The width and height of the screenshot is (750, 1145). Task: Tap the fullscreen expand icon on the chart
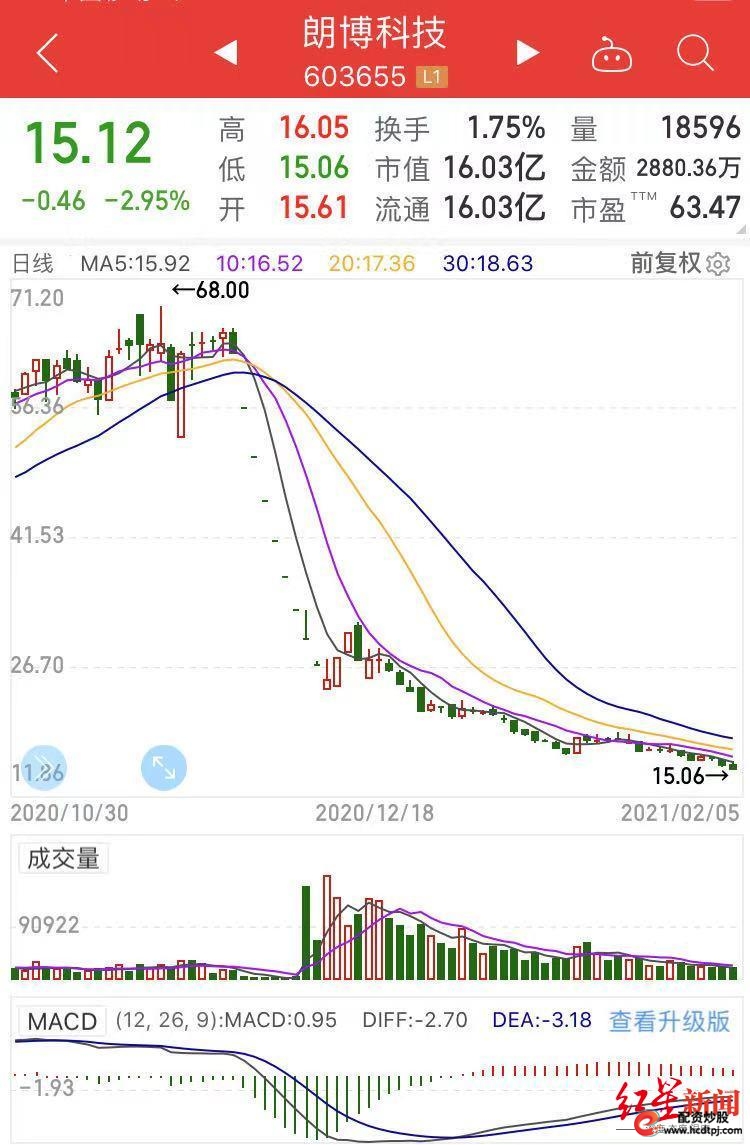(x=164, y=767)
